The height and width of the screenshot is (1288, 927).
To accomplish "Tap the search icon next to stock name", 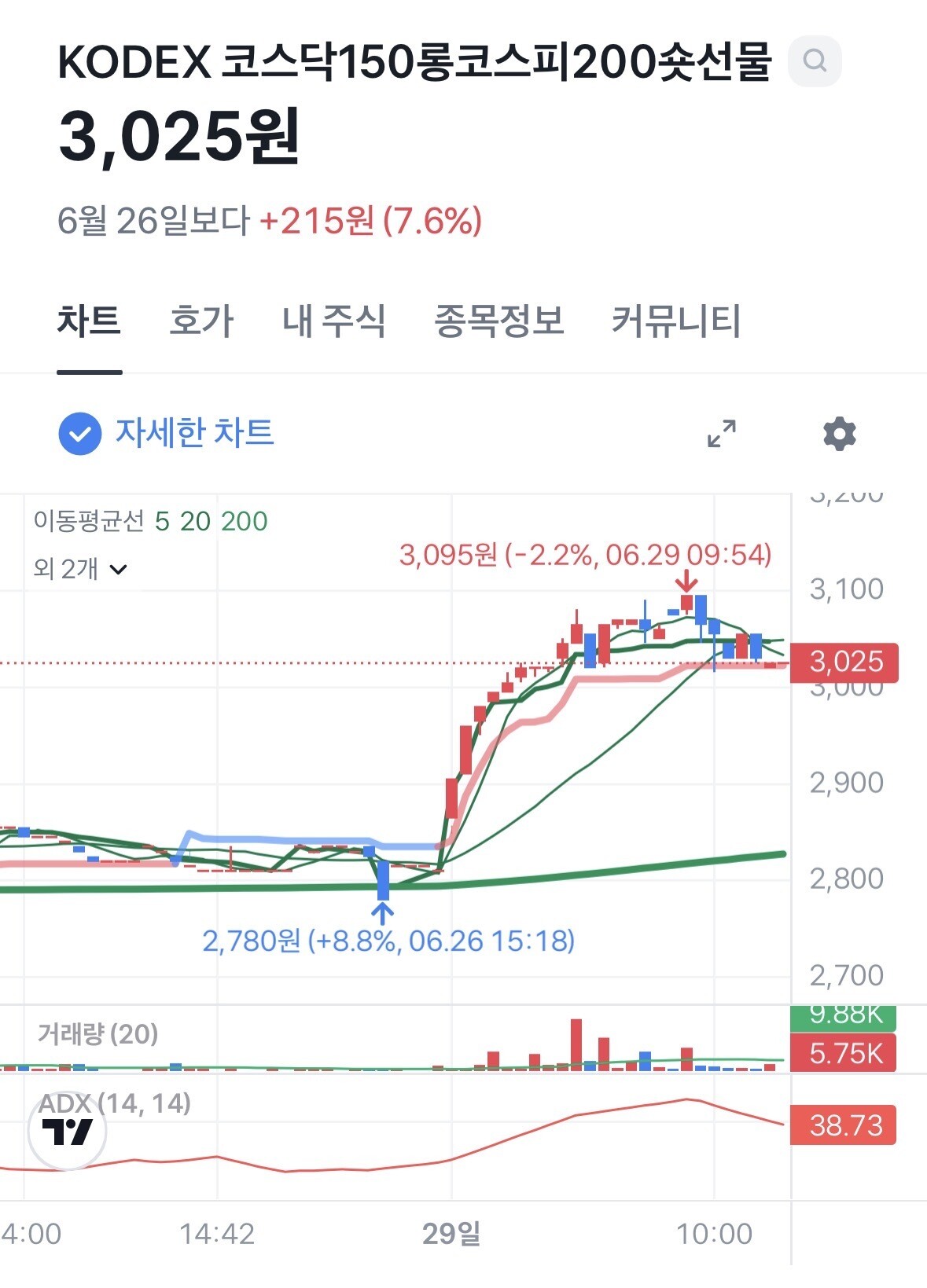I will tap(815, 61).
